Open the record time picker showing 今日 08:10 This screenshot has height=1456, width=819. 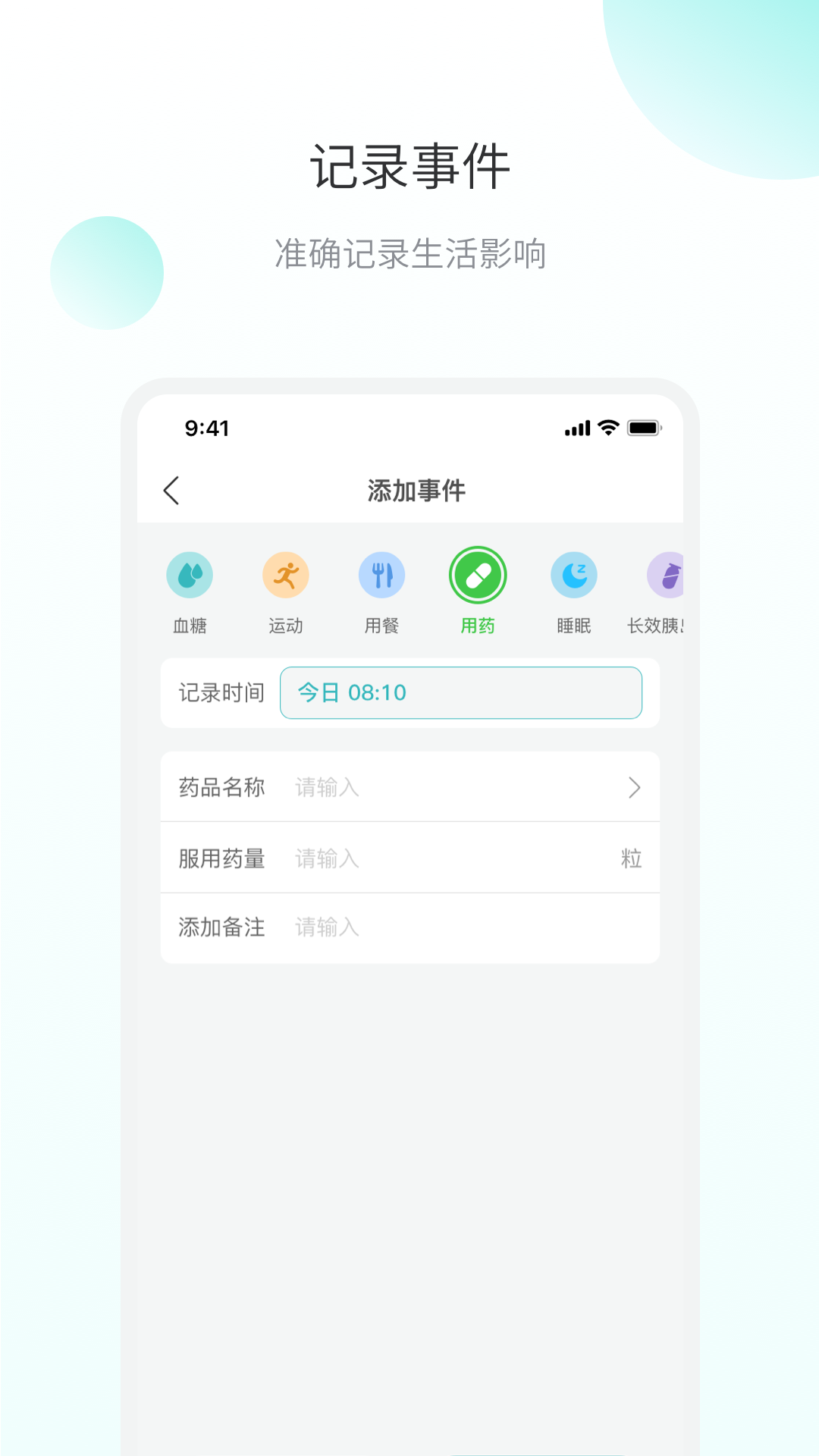click(461, 692)
